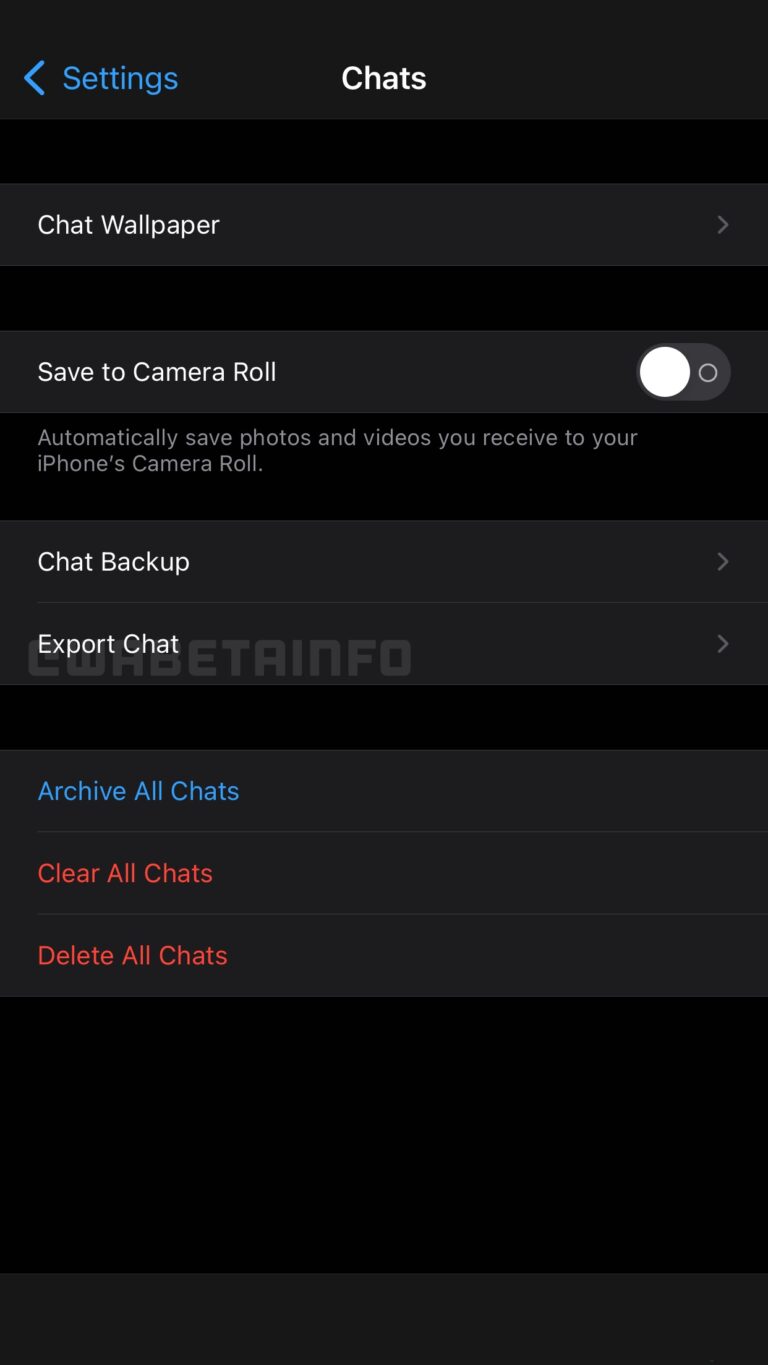Open Chat Wallpaper settings
Screen dimensions: 768x1365
point(384,225)
